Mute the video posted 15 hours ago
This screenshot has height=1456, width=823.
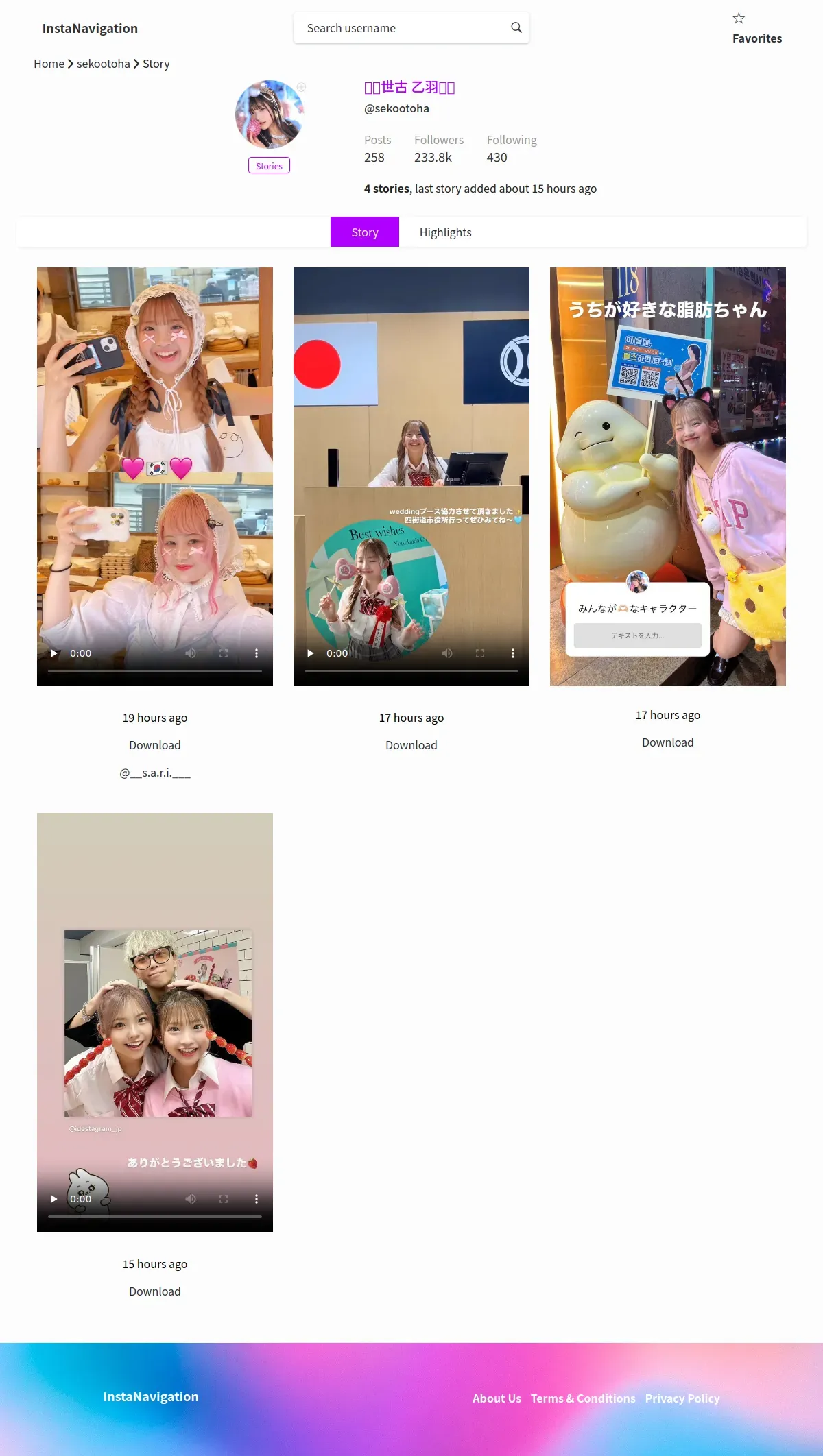click(x=191, y=1199)
